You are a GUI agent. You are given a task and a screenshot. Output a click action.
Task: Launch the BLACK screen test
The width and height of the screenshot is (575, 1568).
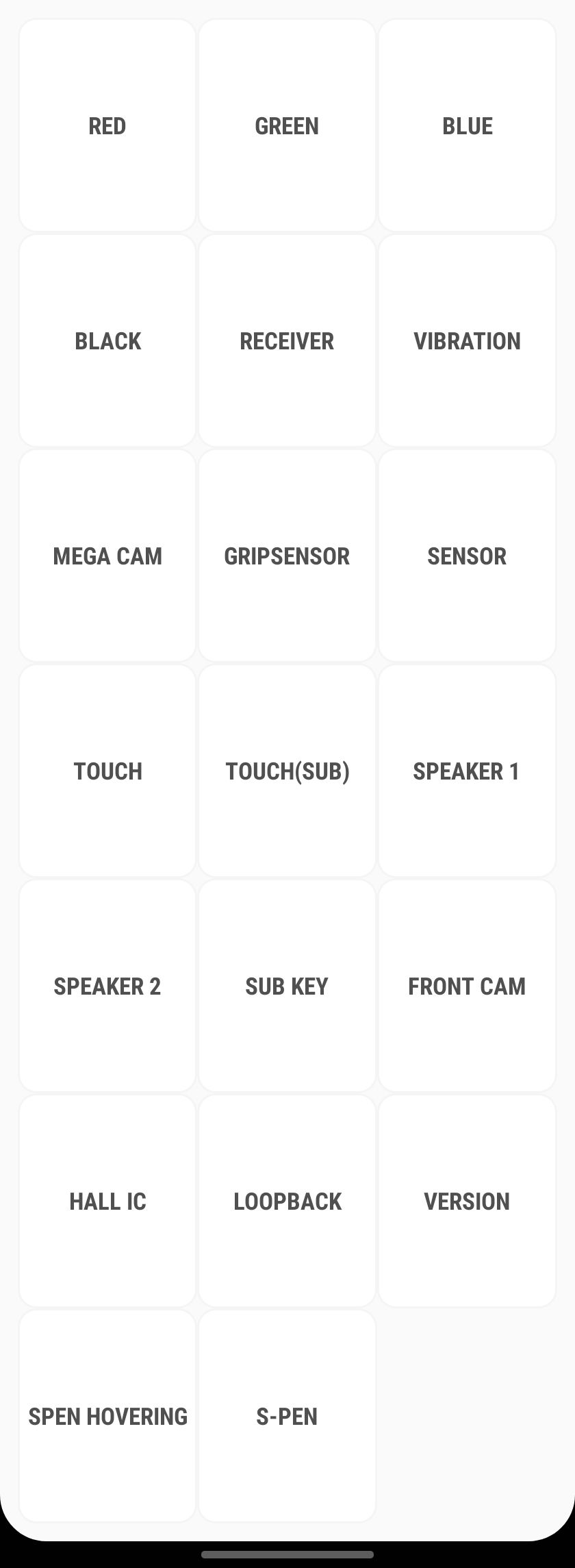(x=107, y=340)
